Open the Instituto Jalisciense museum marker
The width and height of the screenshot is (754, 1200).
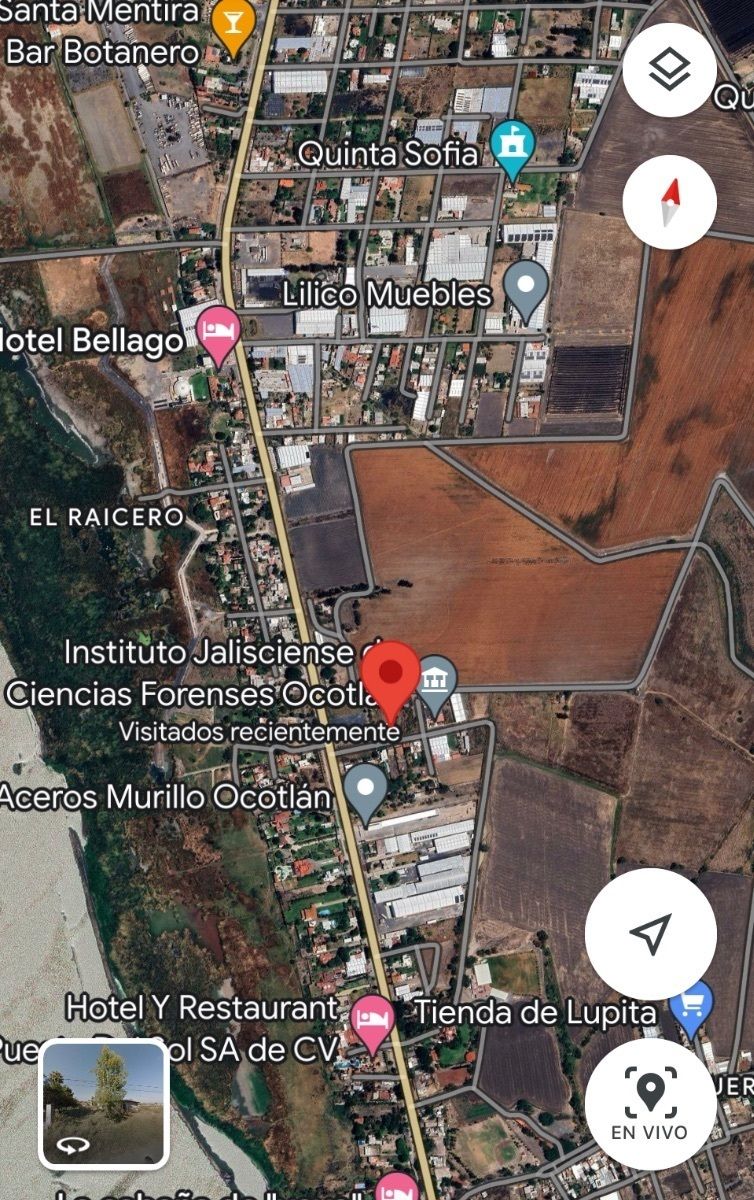437,682
